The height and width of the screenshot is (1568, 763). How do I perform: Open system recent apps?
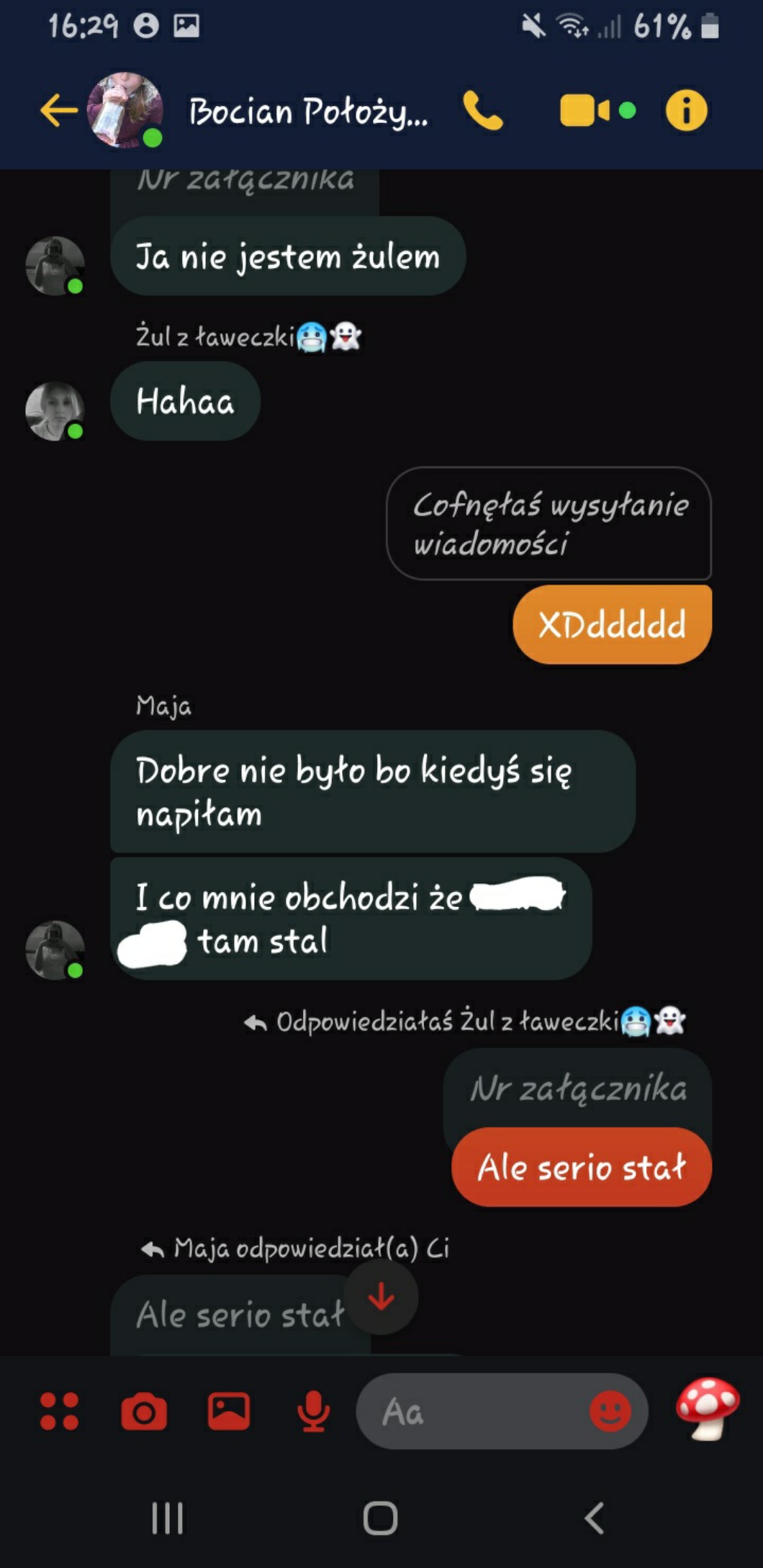[x=168, y=1518]
